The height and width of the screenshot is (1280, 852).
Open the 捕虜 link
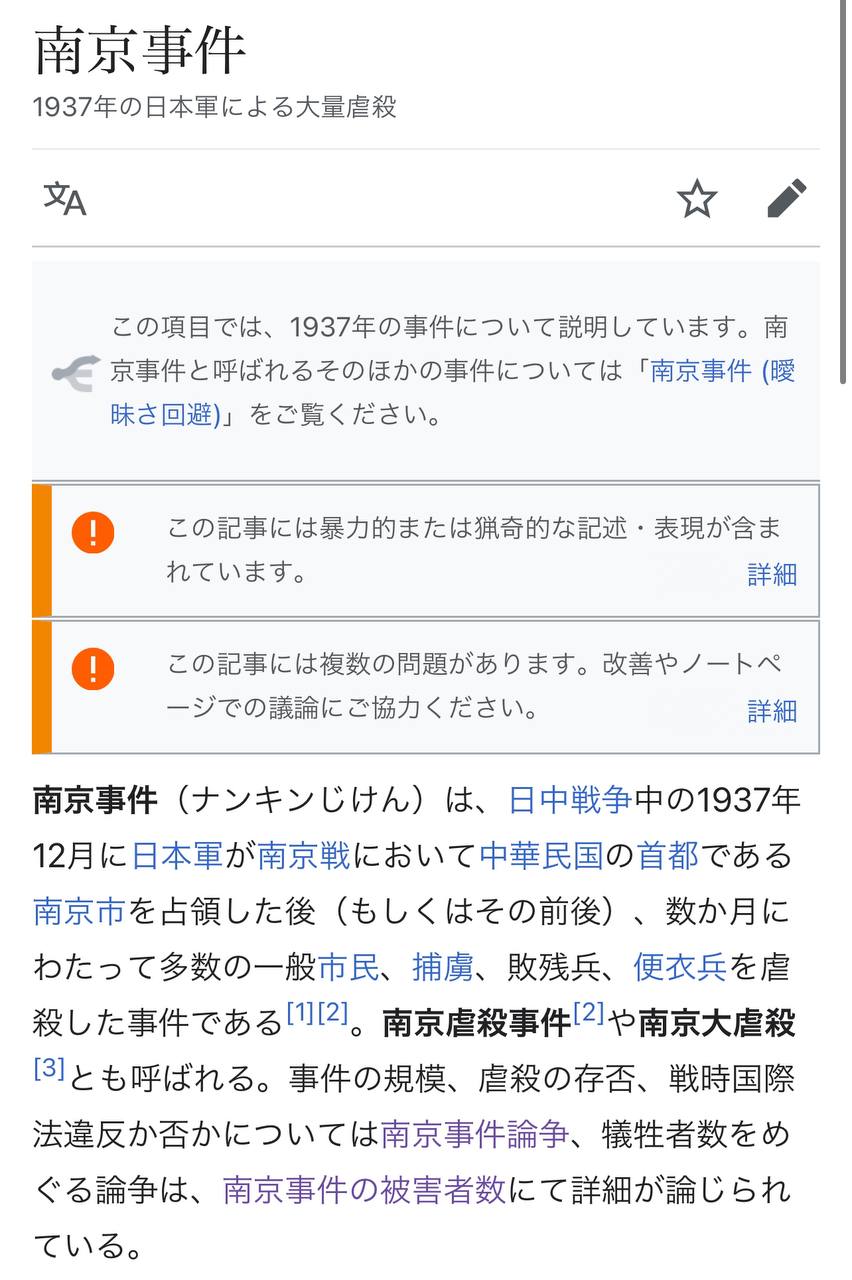coord(443,967)
